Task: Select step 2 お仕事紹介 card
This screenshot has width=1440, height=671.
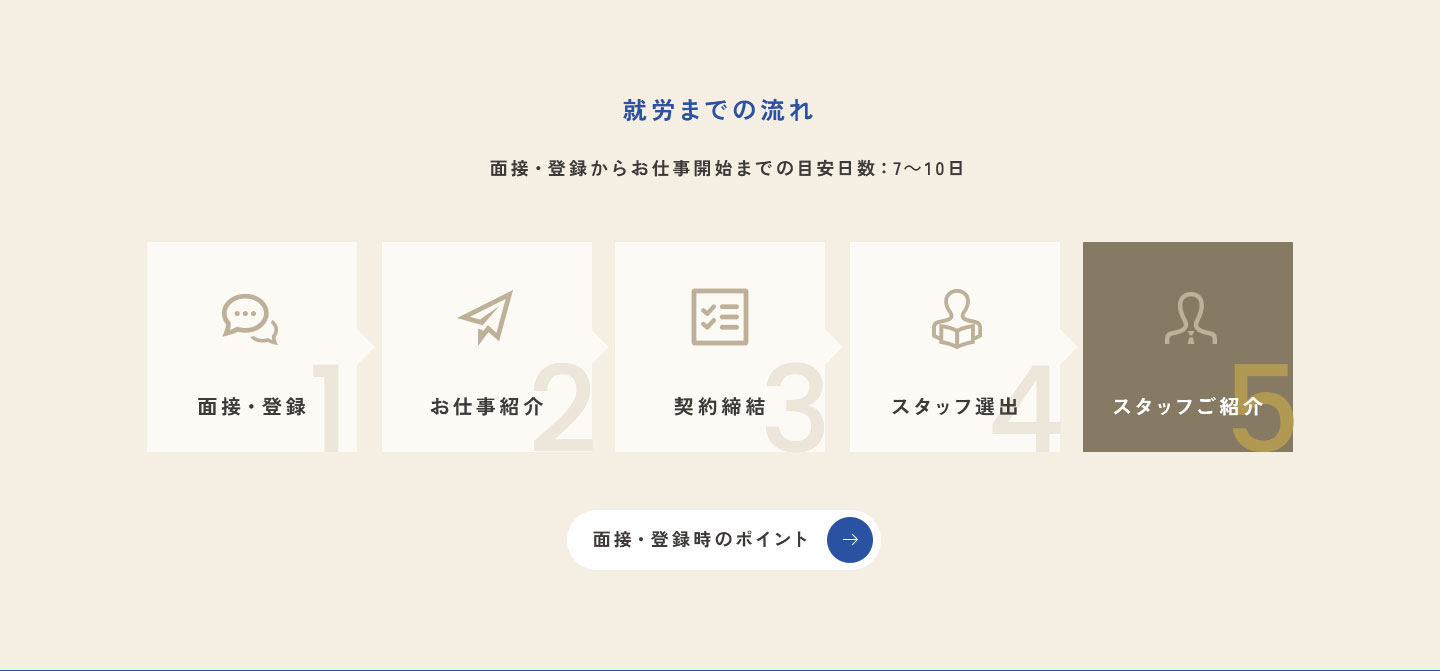Action: pos(487,347)
